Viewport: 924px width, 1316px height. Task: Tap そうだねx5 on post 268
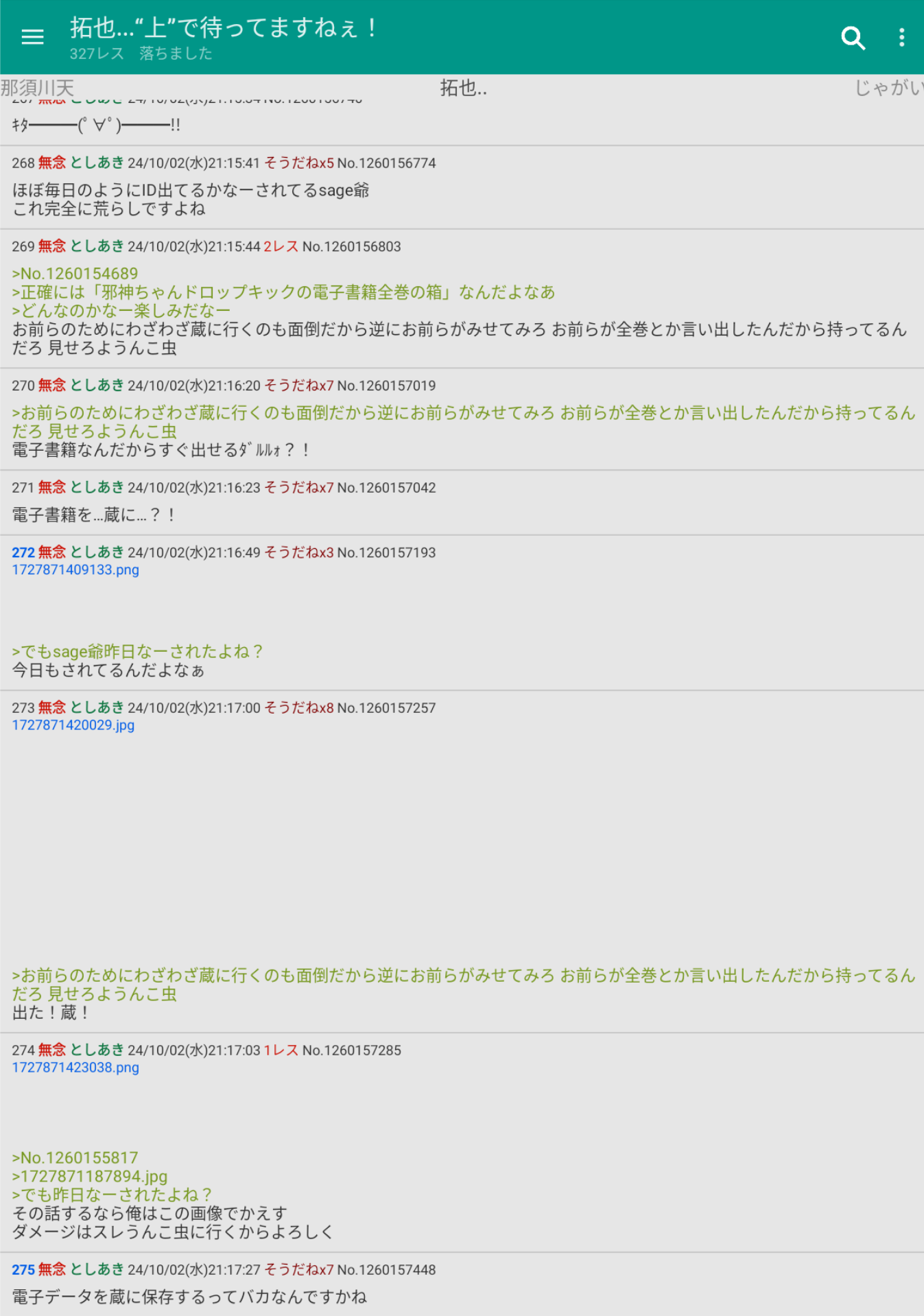coord(299,163)
